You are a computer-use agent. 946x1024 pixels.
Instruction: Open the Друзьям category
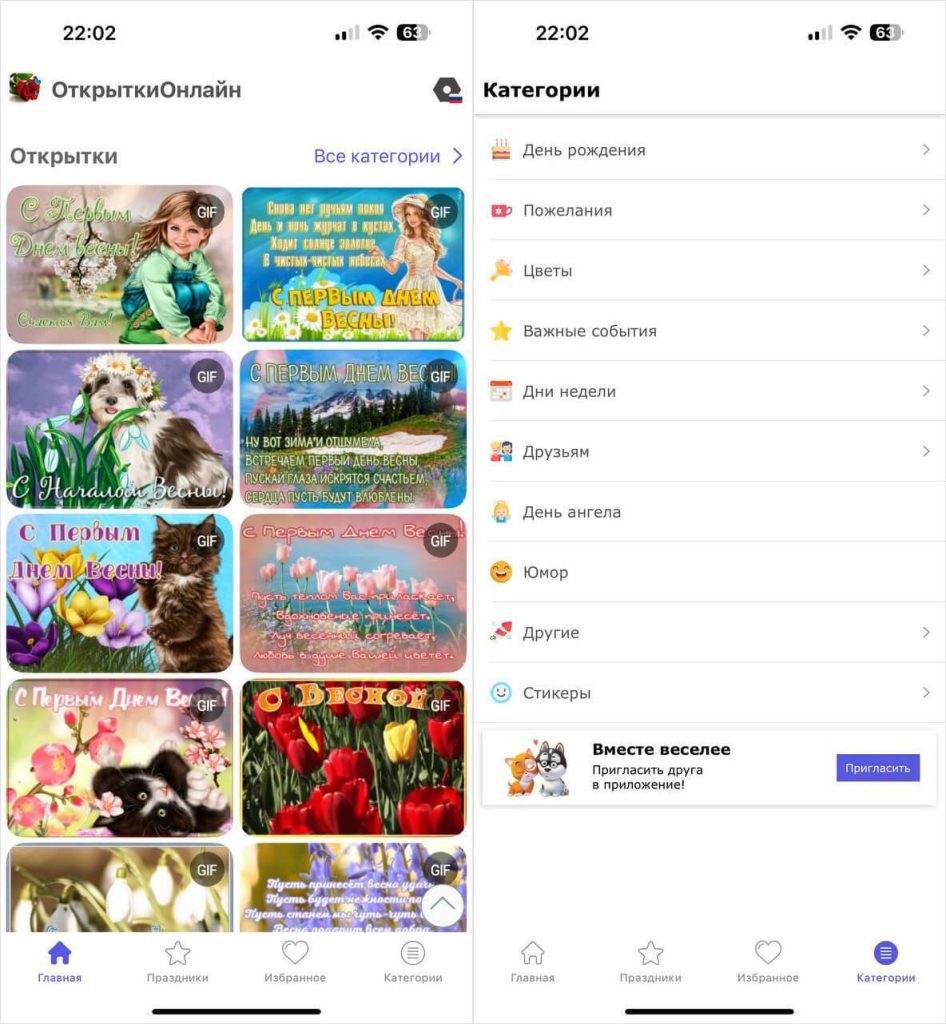710,452
